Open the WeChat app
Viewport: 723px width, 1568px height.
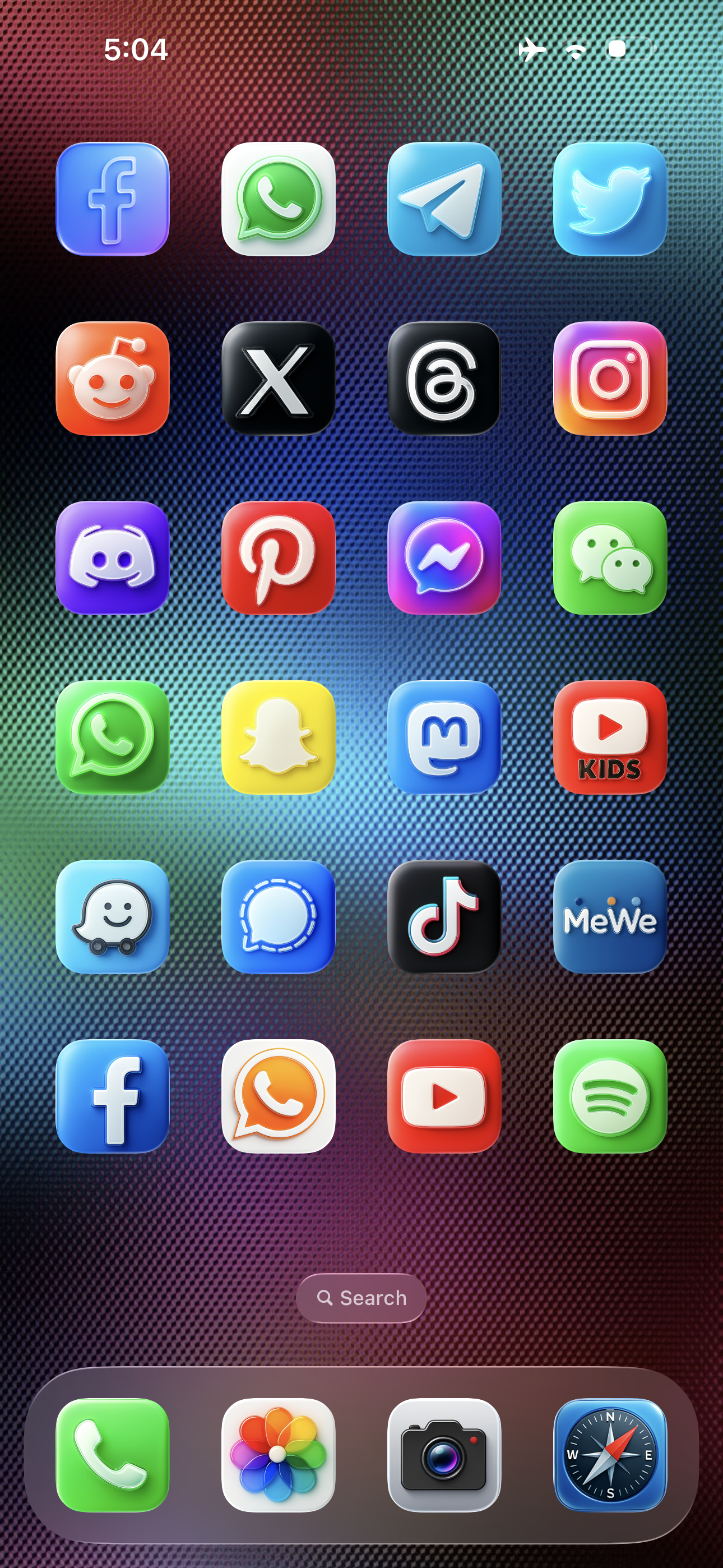pos(610,557)
